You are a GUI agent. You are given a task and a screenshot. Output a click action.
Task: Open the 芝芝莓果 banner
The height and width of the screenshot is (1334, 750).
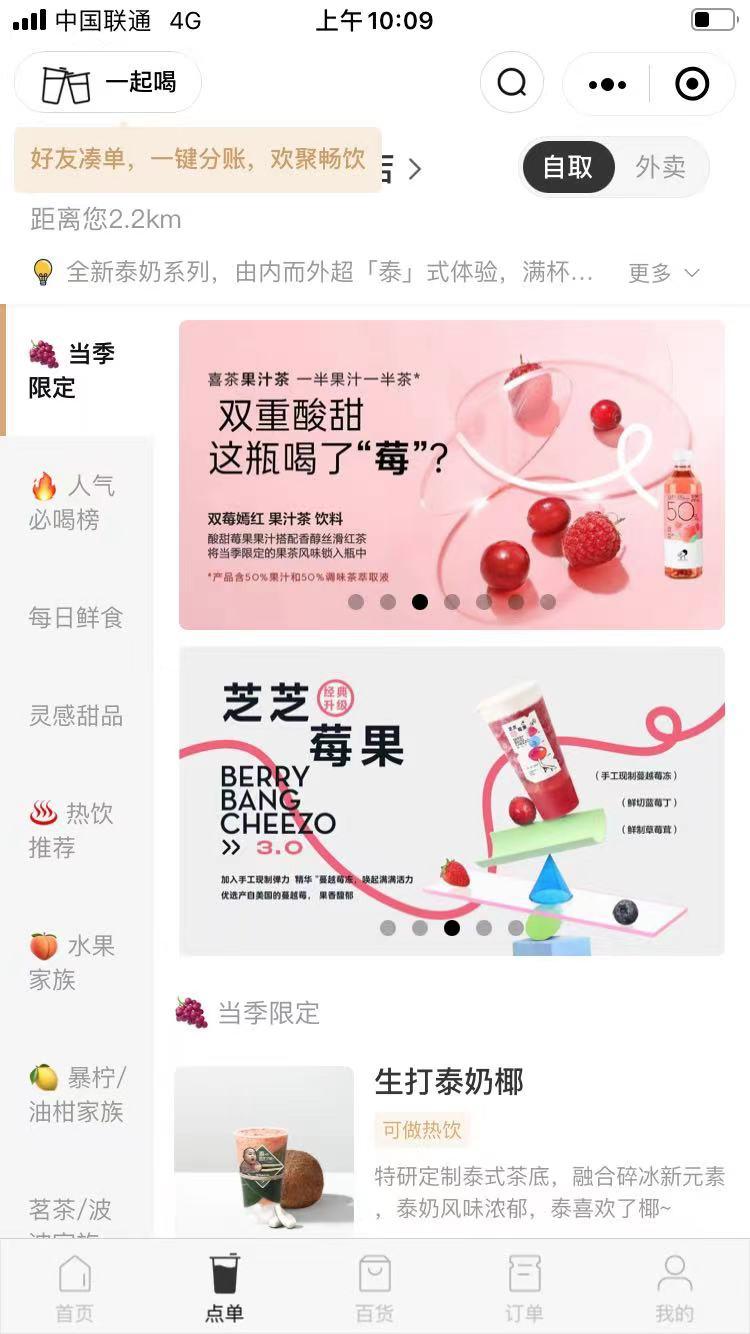(x=452, y=801)
